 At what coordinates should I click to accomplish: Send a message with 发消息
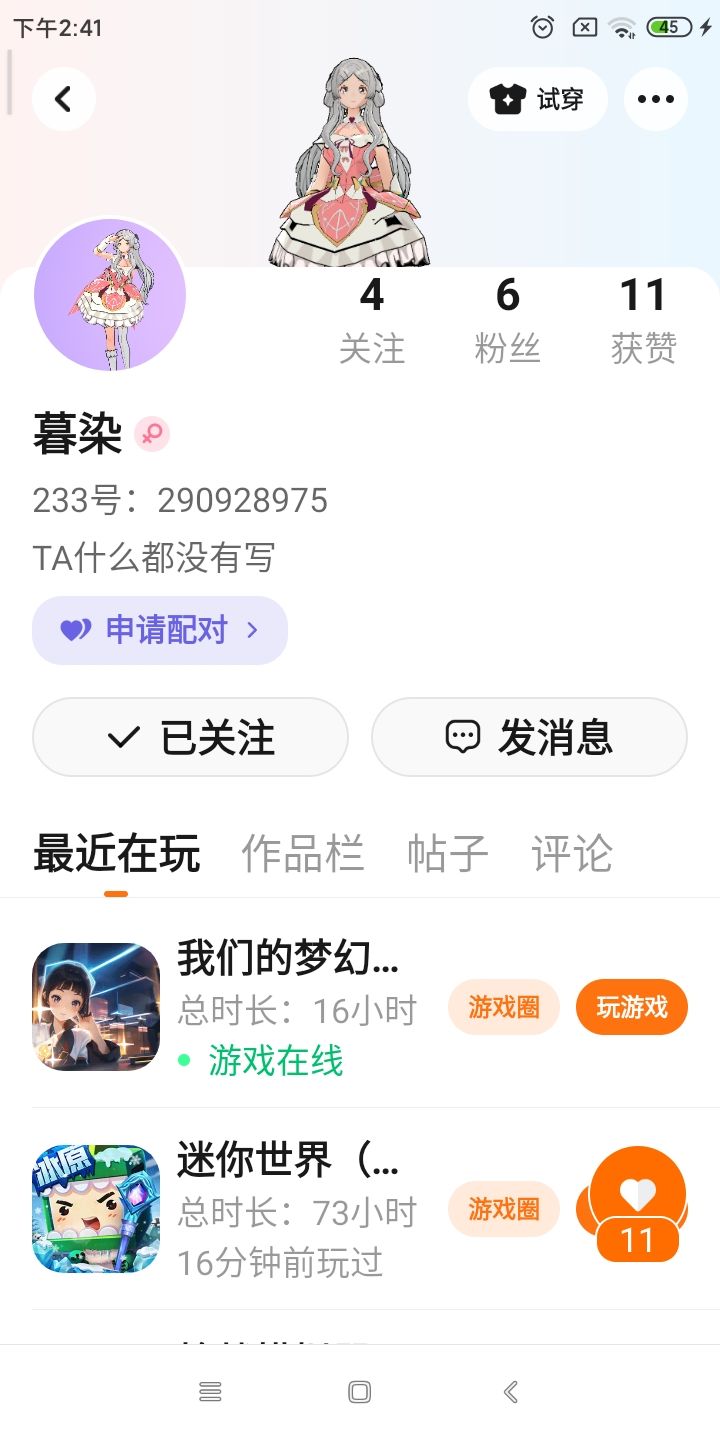pyautogui.click(x=529, y=737)
